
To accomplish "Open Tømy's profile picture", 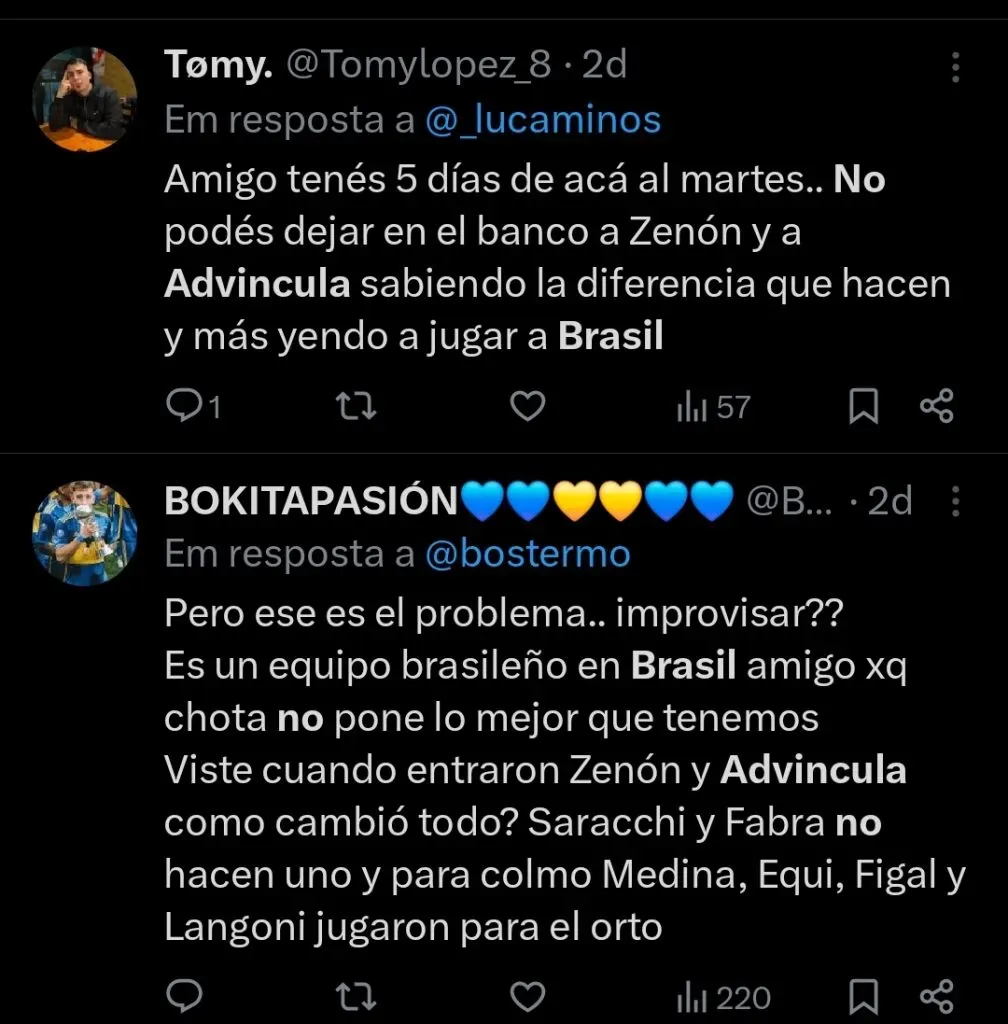I will 84,99.
